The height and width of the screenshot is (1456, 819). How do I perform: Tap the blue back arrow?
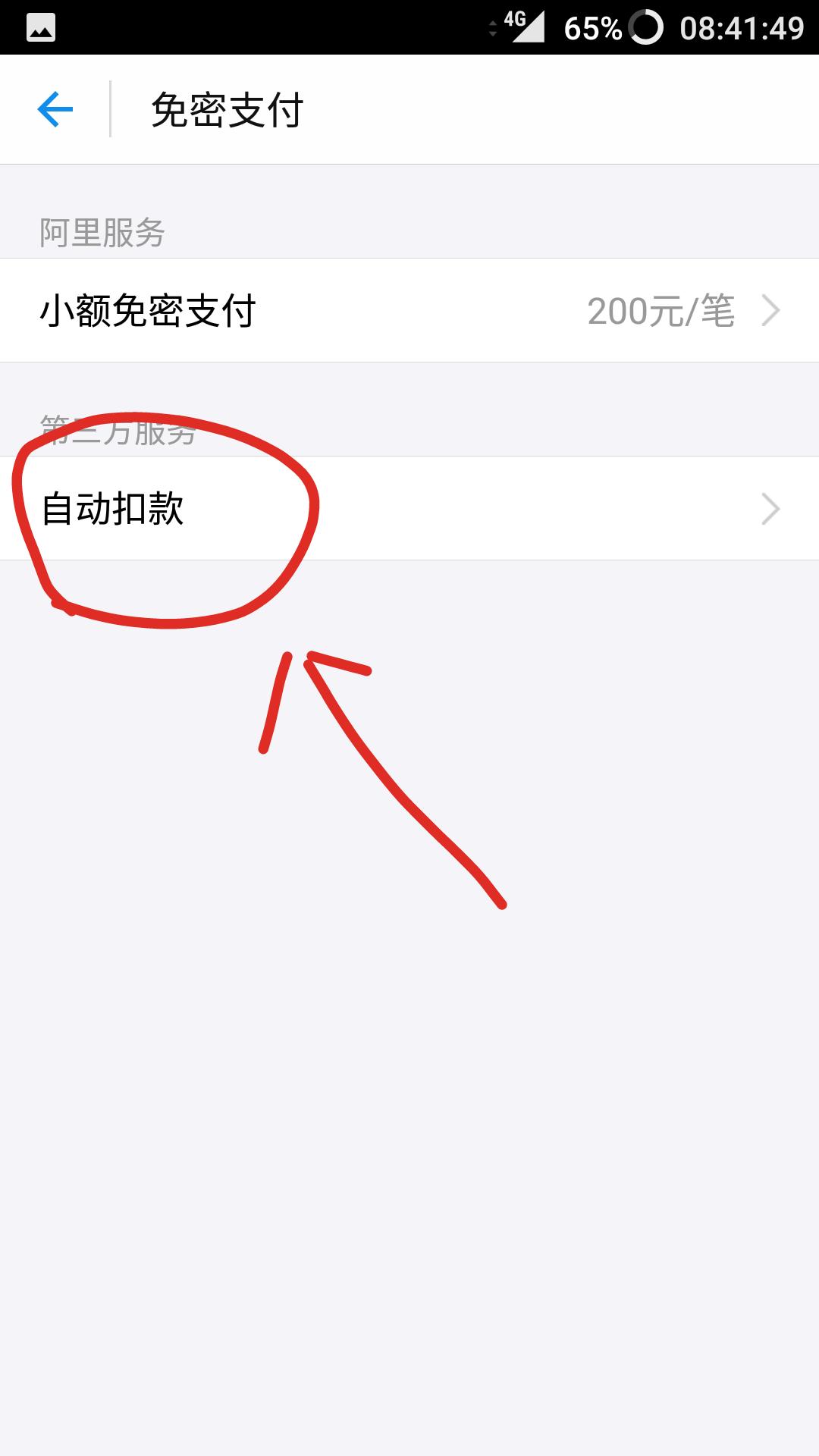pyautogui.click(x=54, y=108)
